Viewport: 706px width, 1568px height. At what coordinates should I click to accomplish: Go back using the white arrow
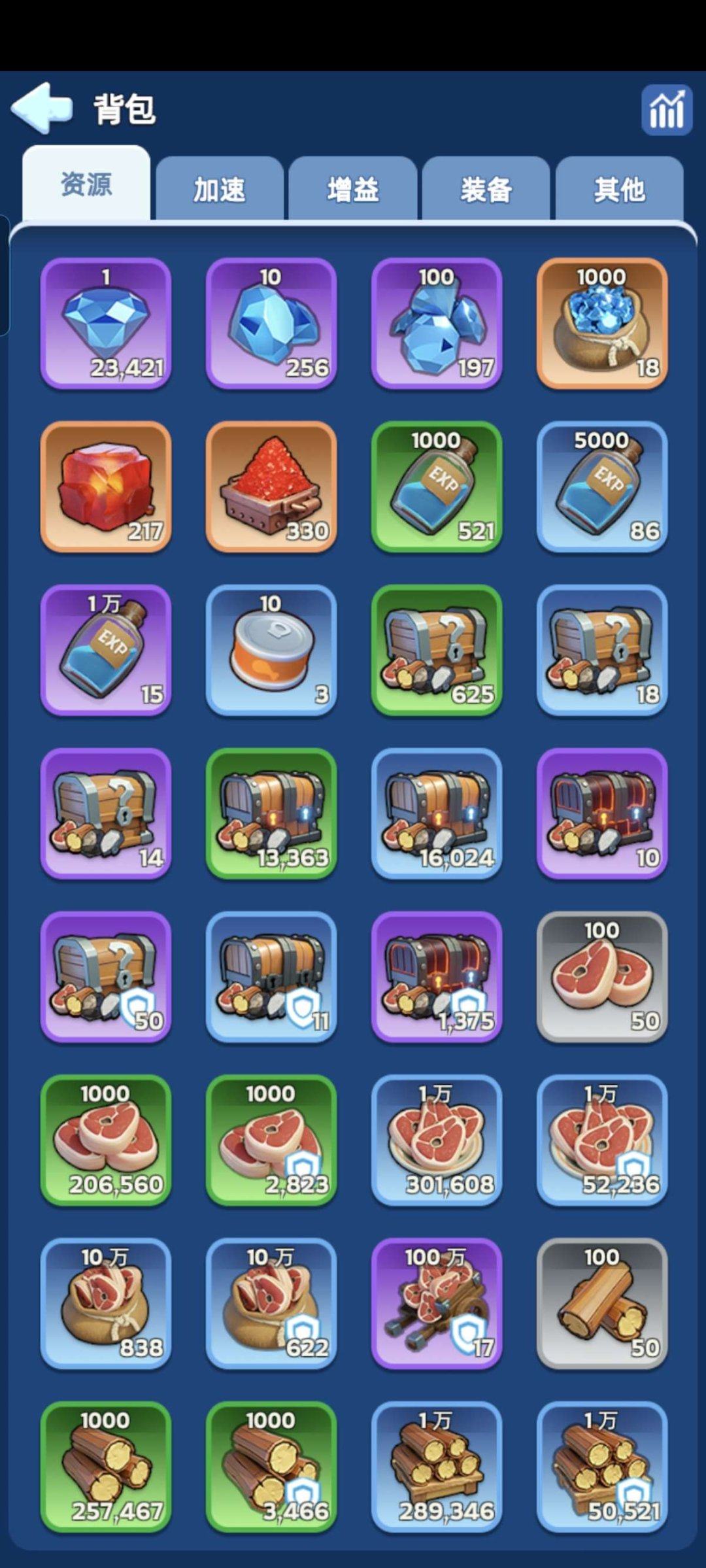coord(42,108)
